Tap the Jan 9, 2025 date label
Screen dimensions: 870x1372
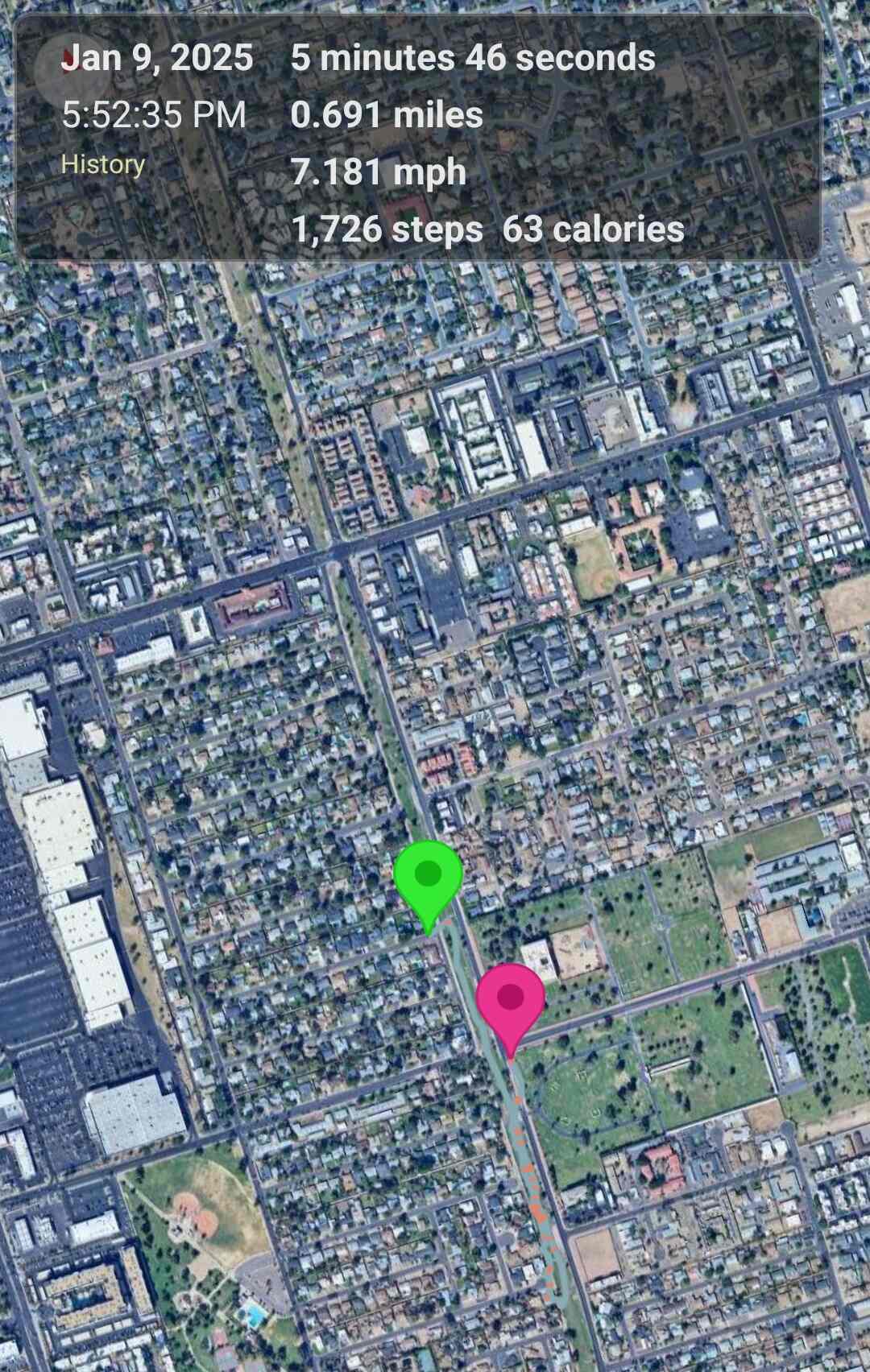[x=158, y=57]
